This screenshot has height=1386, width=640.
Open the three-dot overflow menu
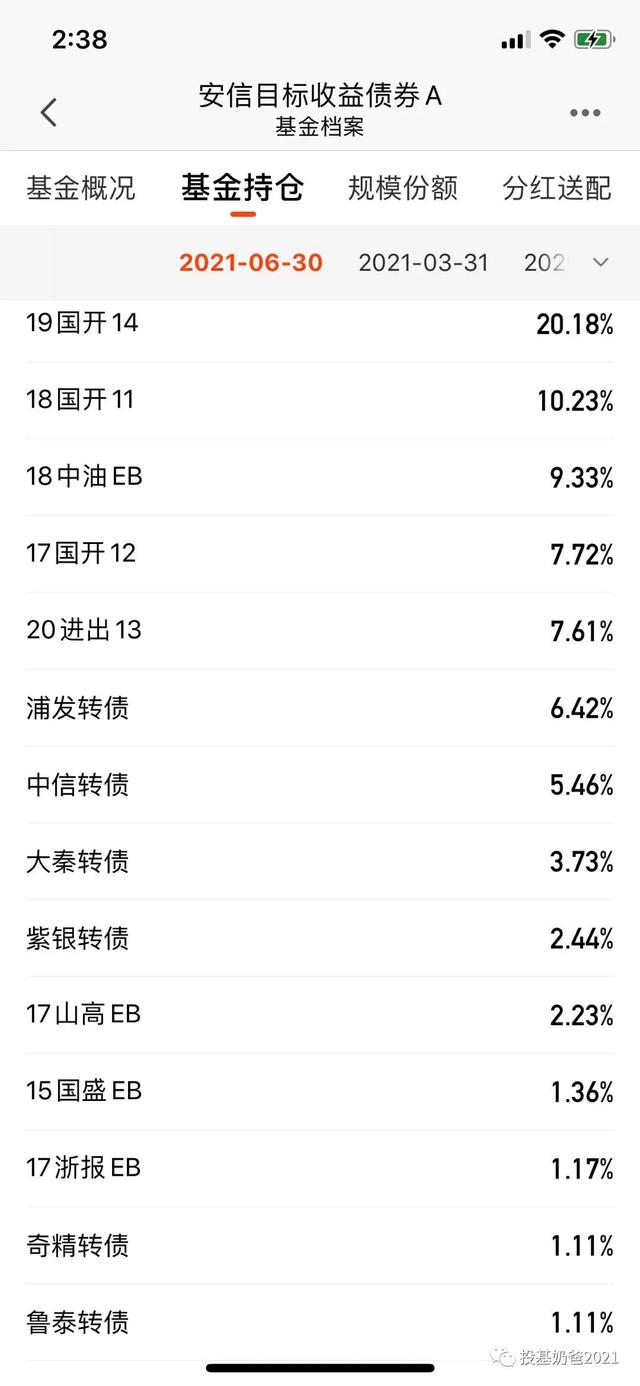pyautogui.click(x=585, y=112)
